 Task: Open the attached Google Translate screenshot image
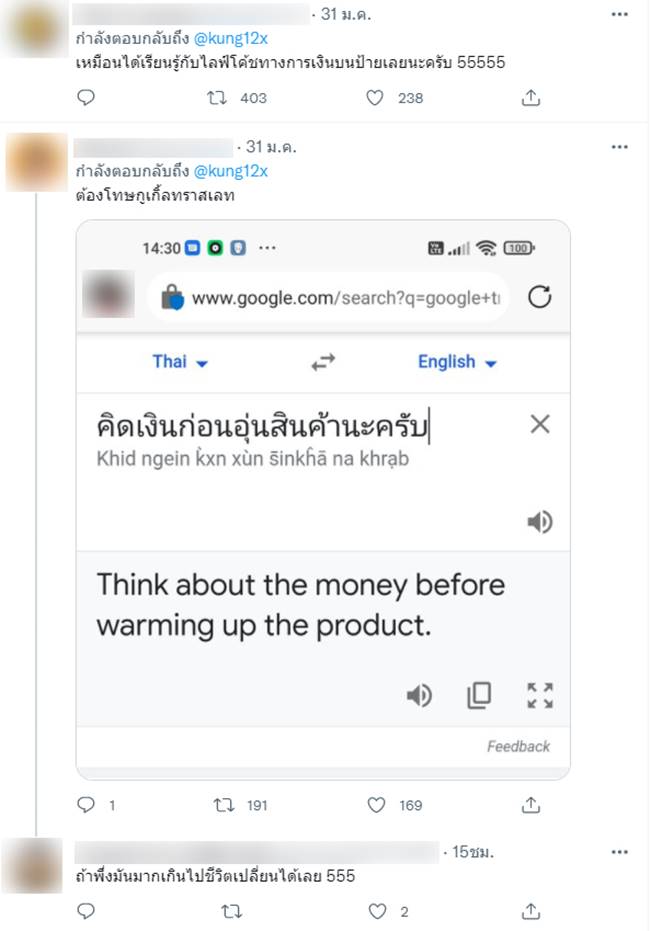[x=323, y=500]
